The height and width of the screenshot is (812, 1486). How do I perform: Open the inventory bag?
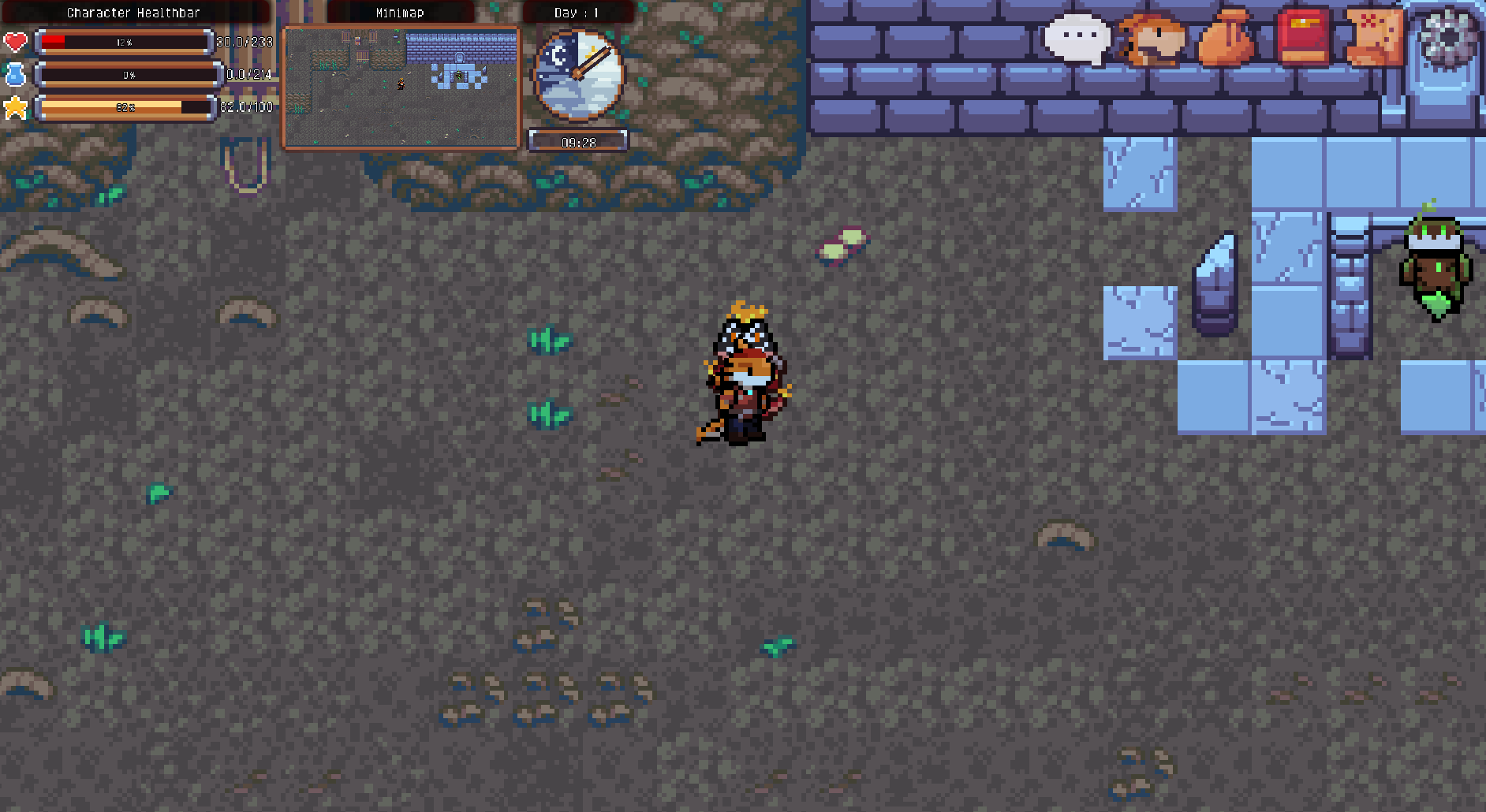[1226, 38]
